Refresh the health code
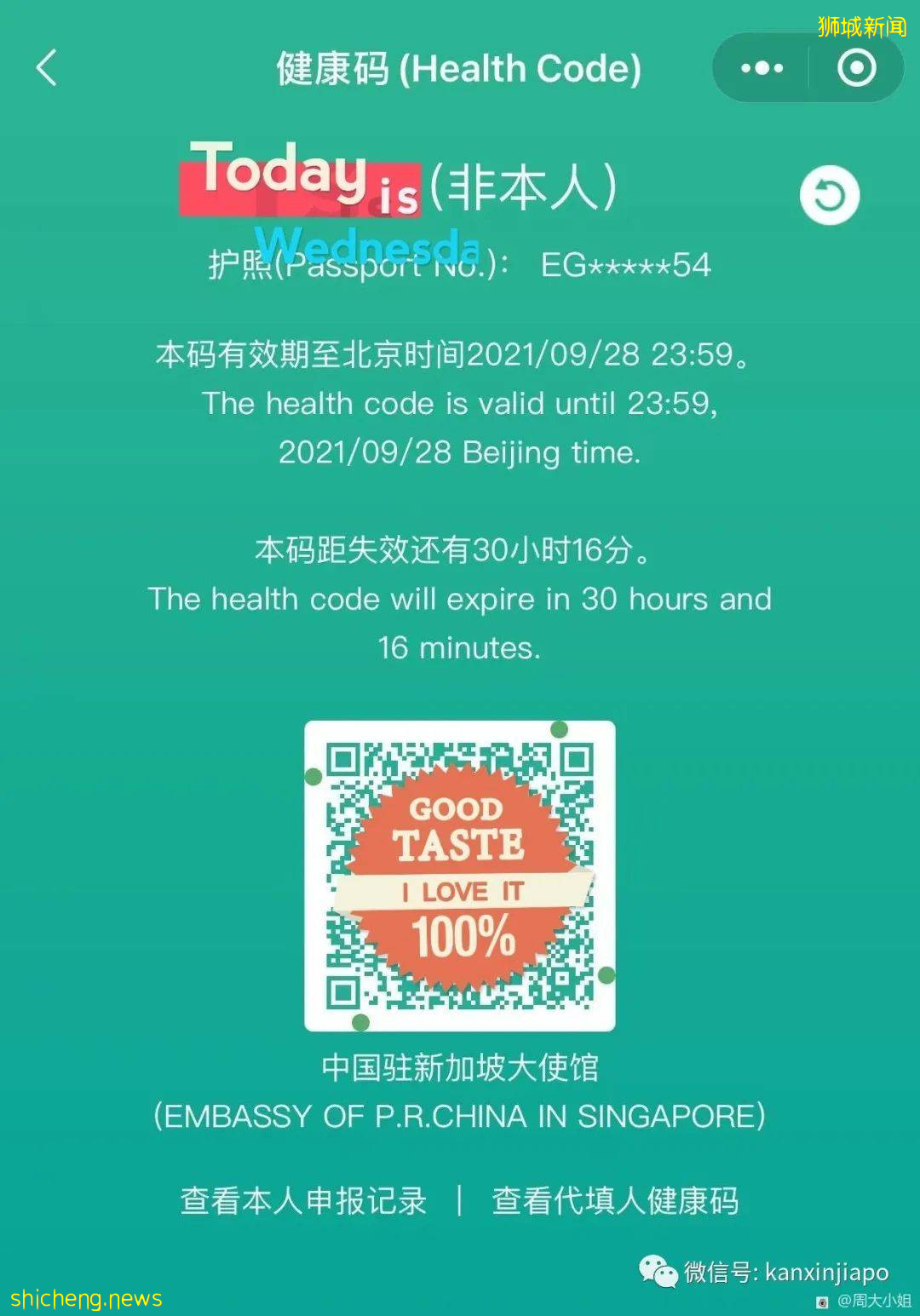Screen dimensions: 920x1316 [829, 196]
